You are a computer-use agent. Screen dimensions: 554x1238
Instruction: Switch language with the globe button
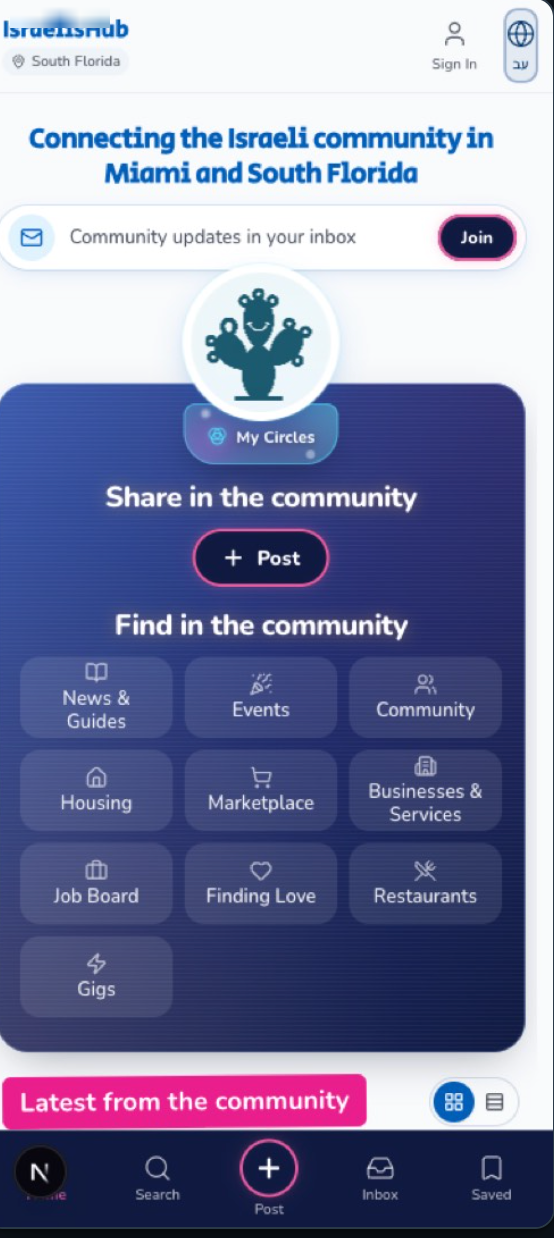(x=520, y=46)
